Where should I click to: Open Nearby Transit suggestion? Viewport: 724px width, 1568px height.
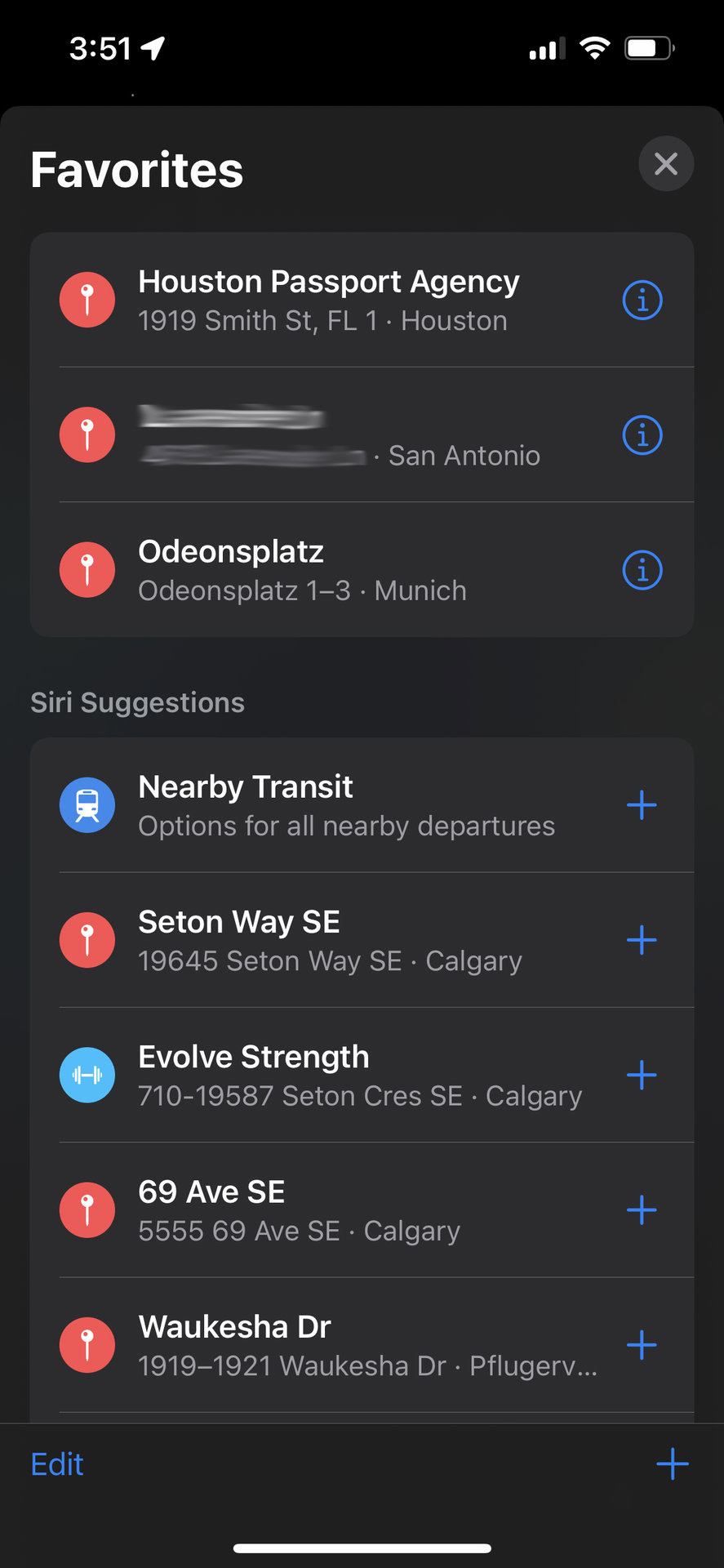click(346, 805)
